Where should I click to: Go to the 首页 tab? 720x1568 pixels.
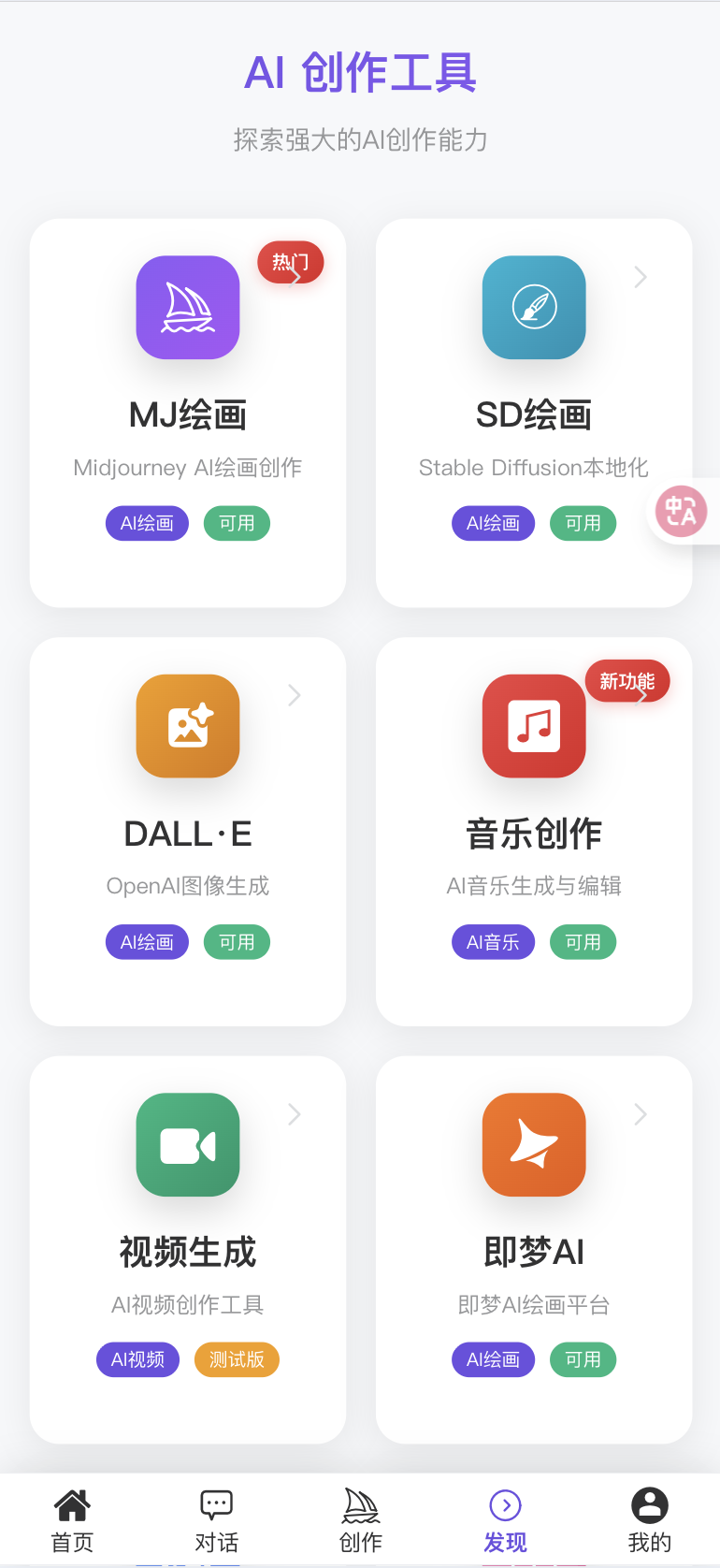pos(72,1520)
